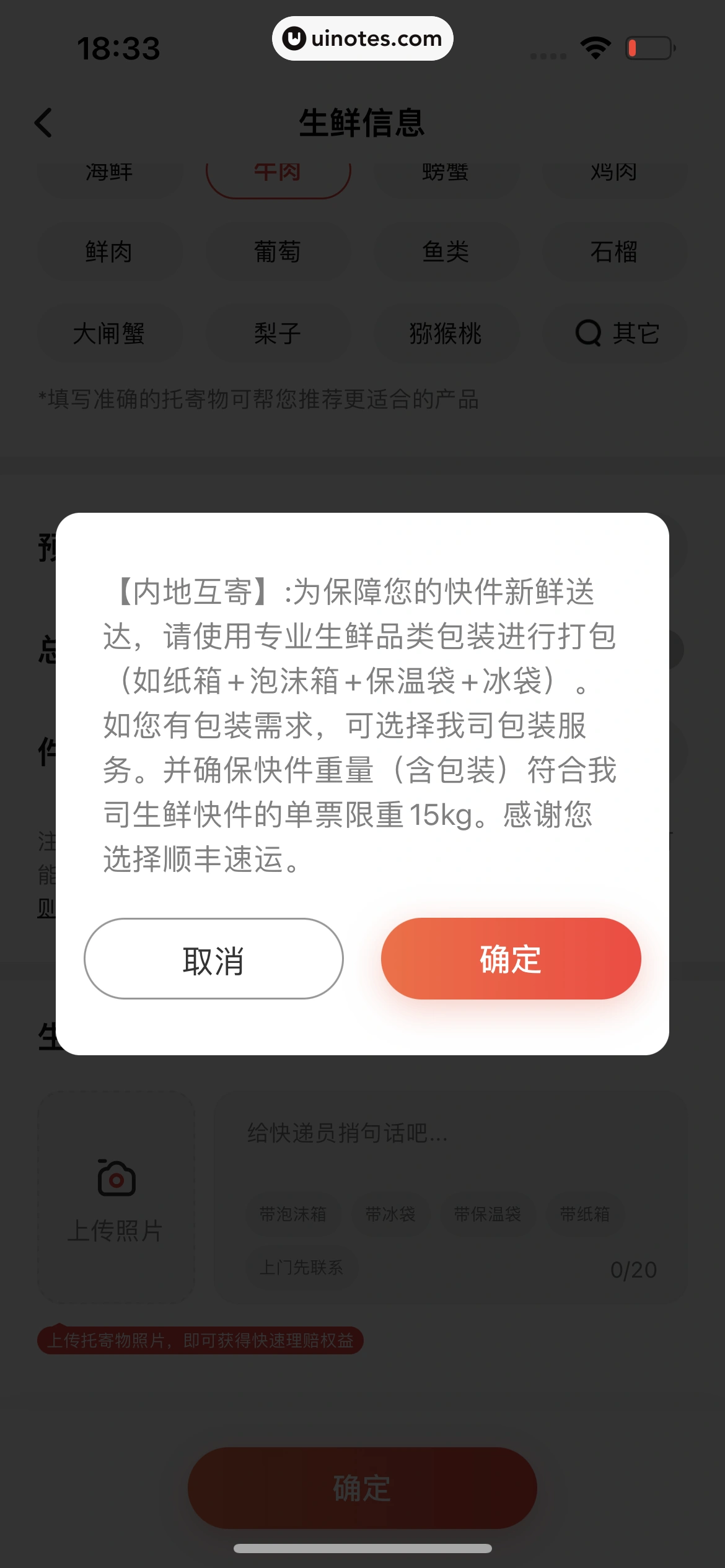This screenshot has height=1568, width=725.
Task: Dismiss the dialog with 取消
Action: coord(212,959)
